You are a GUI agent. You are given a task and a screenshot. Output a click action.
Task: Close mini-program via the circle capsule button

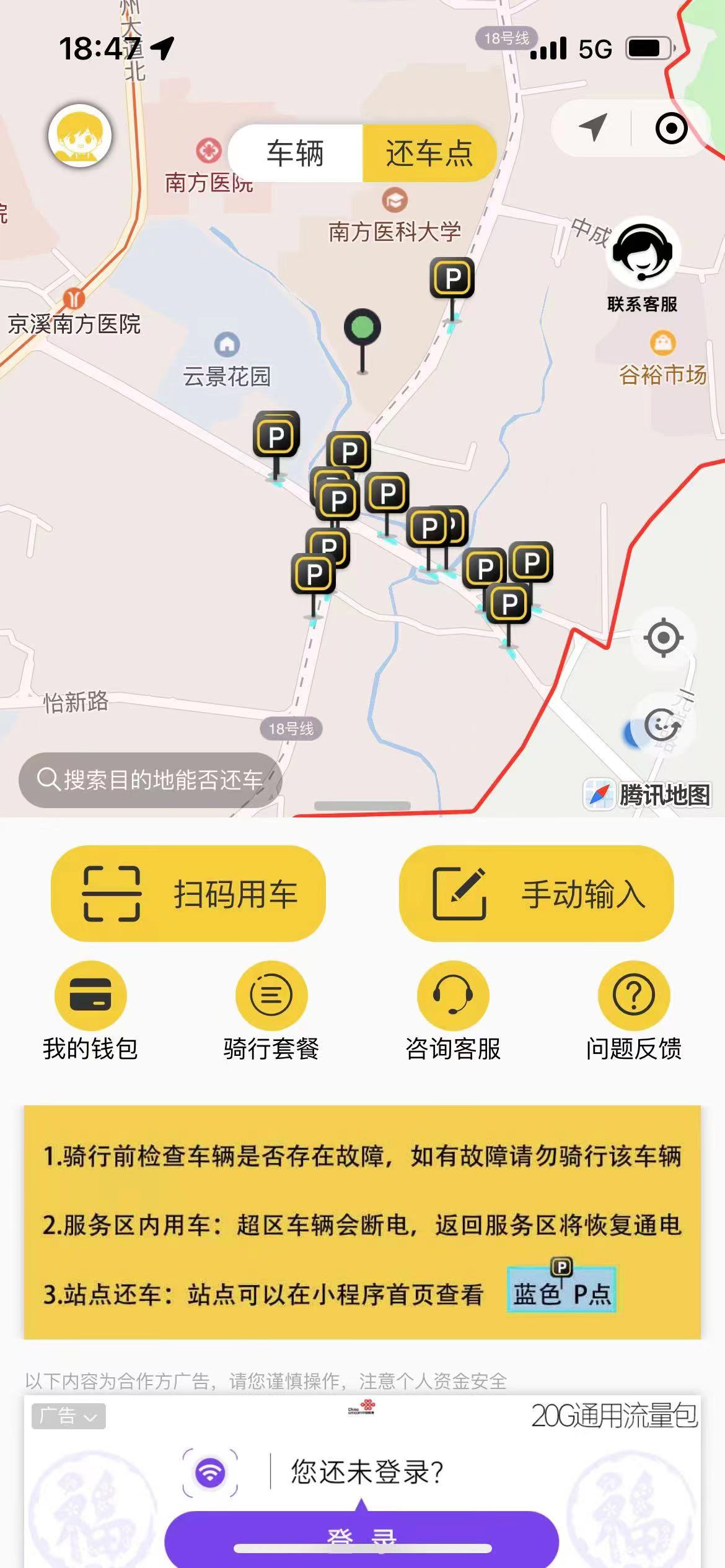pos(671,128)
